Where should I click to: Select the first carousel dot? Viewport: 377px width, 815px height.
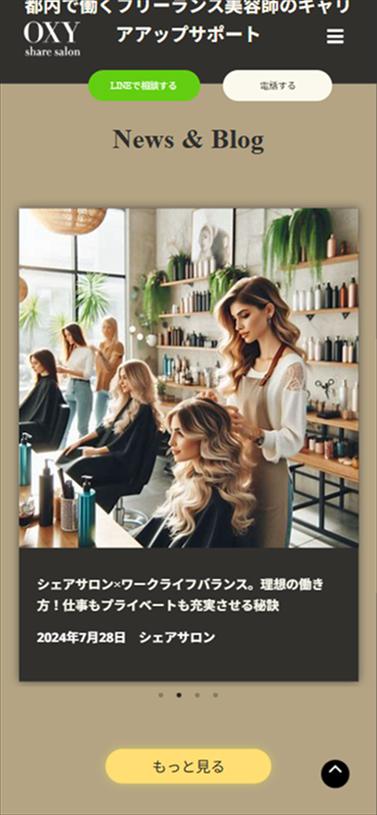[x=161, y=695]
